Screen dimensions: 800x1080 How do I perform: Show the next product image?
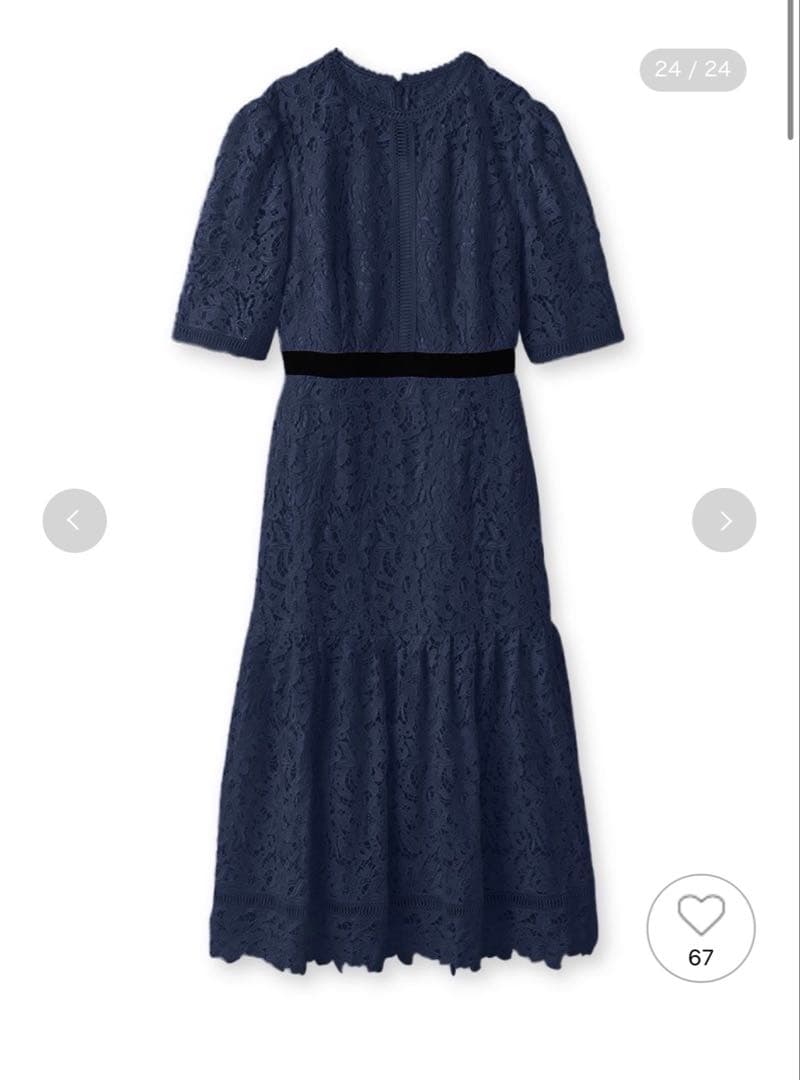click(724, 520)
